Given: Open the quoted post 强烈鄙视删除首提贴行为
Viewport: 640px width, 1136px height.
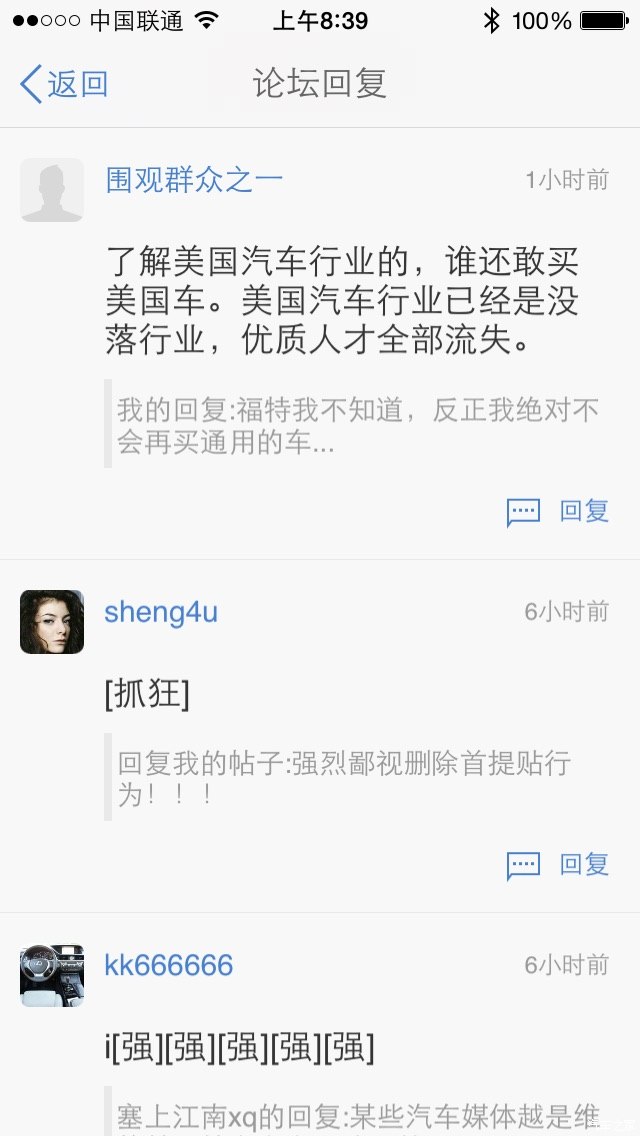Looking at the screenshot, I should pyautogui.click(x=345, y=779).
